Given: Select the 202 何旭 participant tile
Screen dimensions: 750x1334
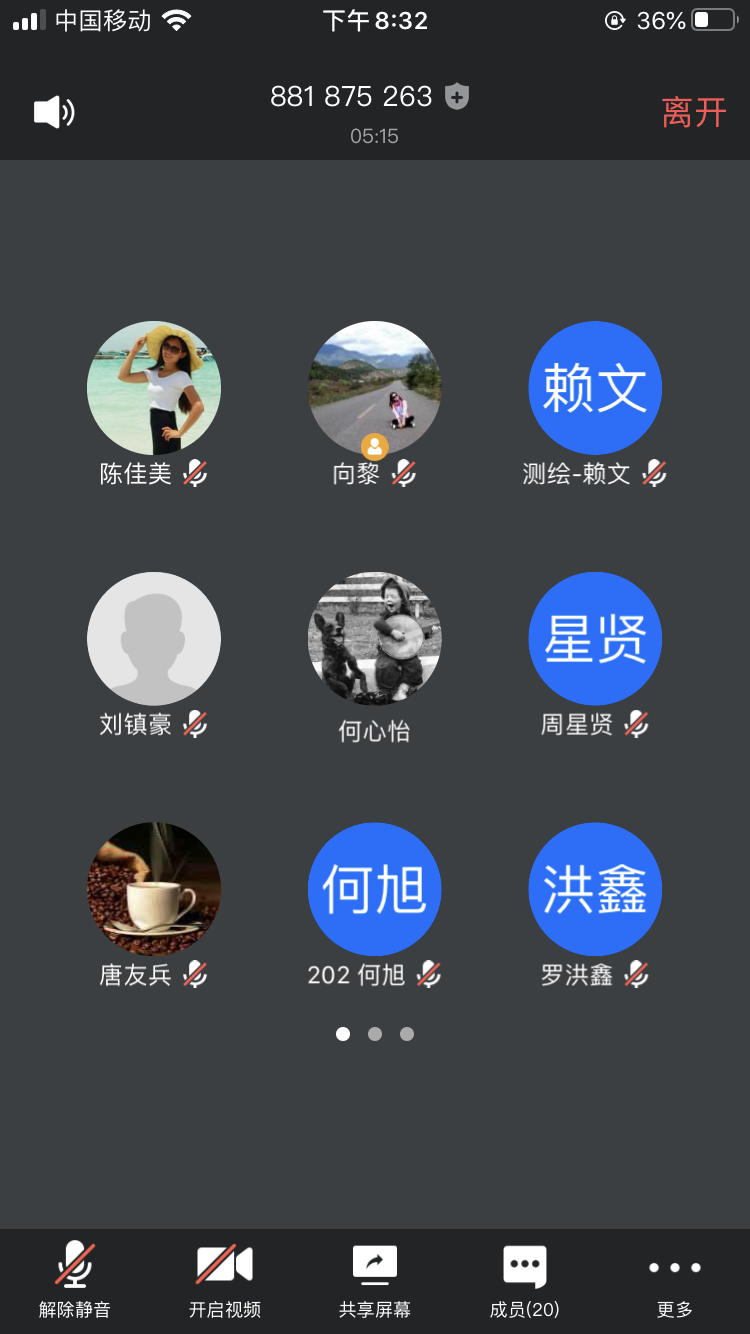Looking at the screenshot, I should [x=375, y=889].
